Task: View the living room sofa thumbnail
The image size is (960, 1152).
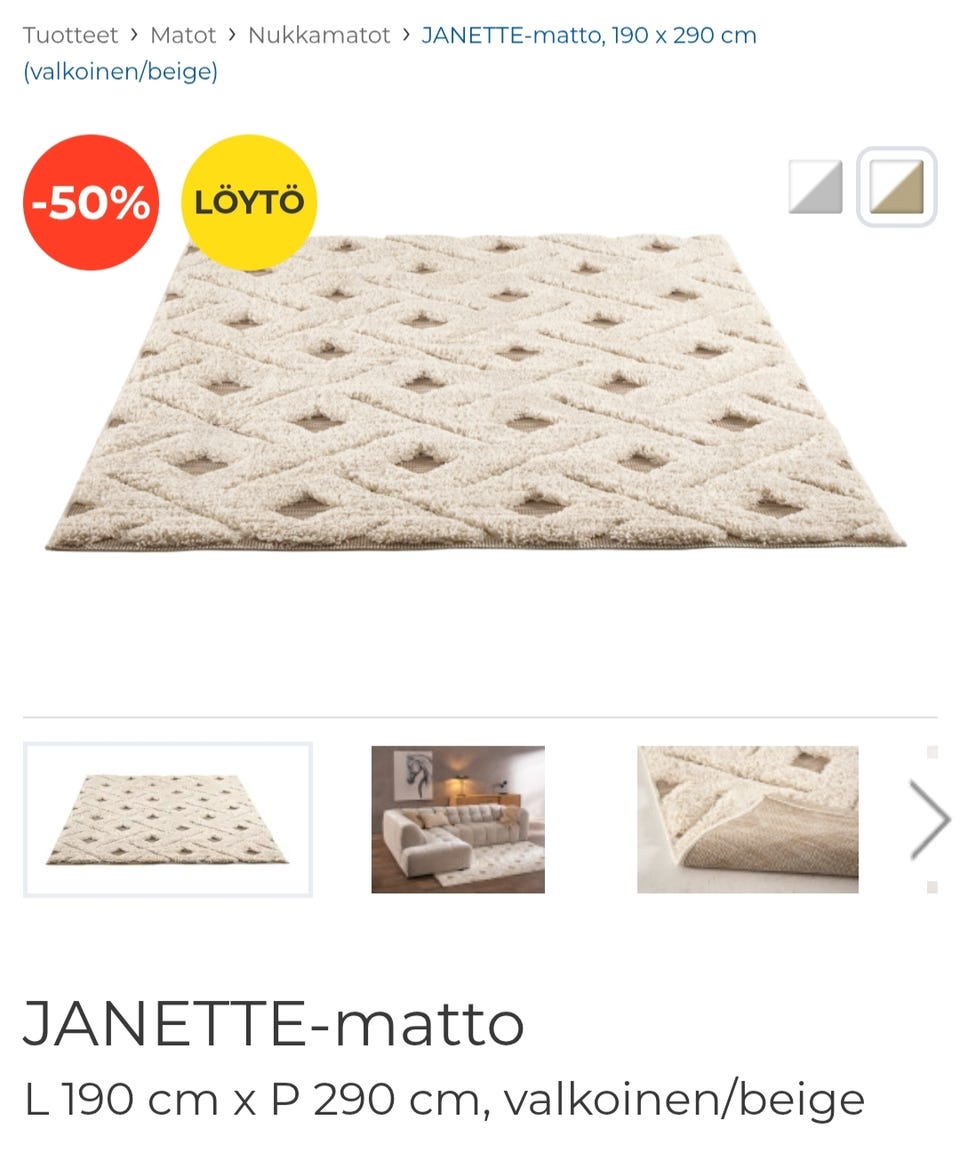Action: click(x=458, y=819)
